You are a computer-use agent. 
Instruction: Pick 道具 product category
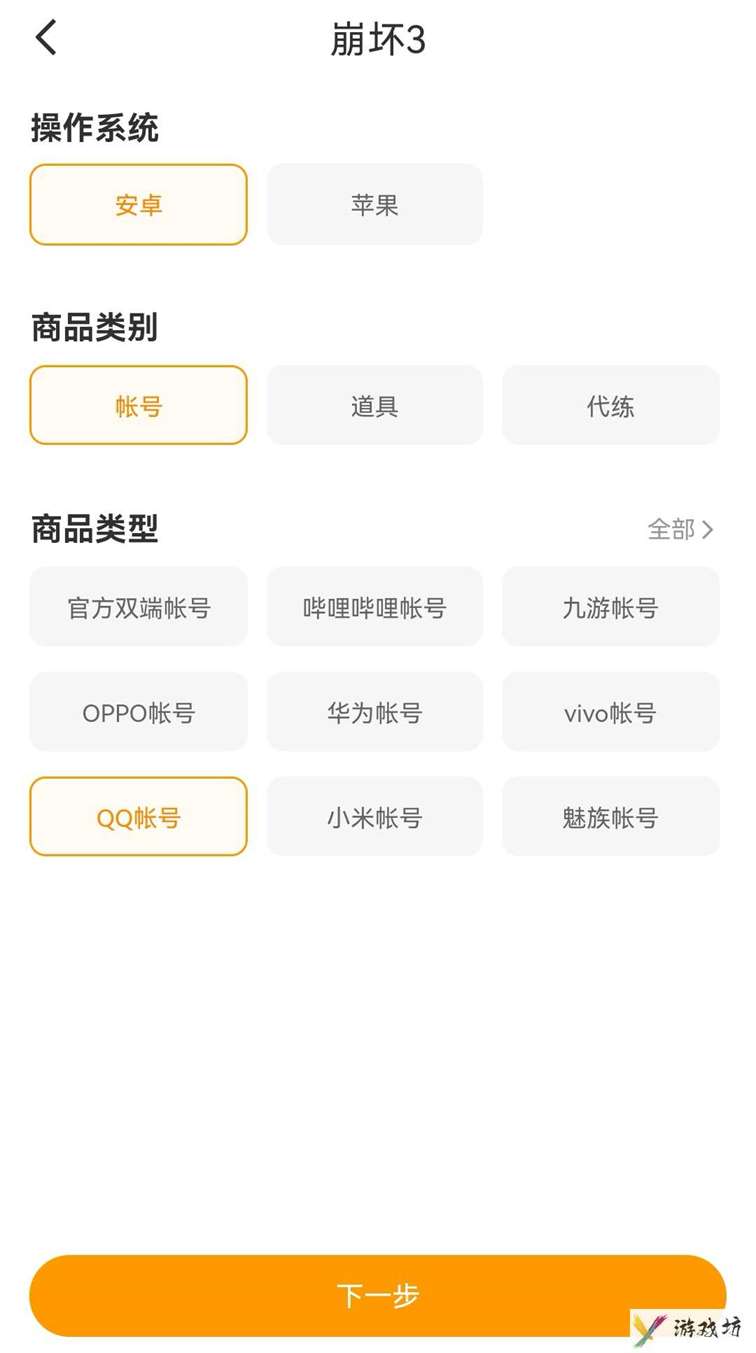(x=375, y=405)
